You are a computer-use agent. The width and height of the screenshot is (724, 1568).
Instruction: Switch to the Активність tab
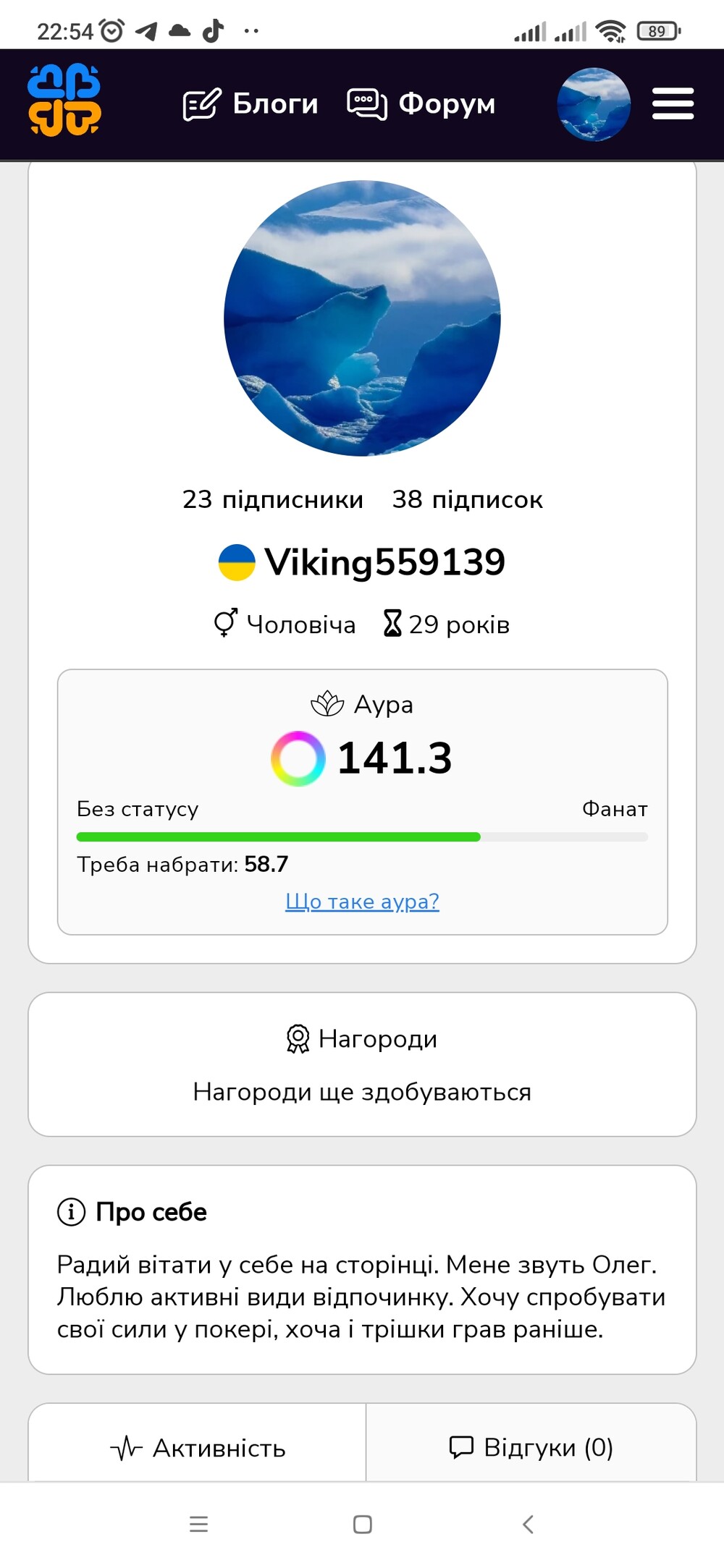197,1446
